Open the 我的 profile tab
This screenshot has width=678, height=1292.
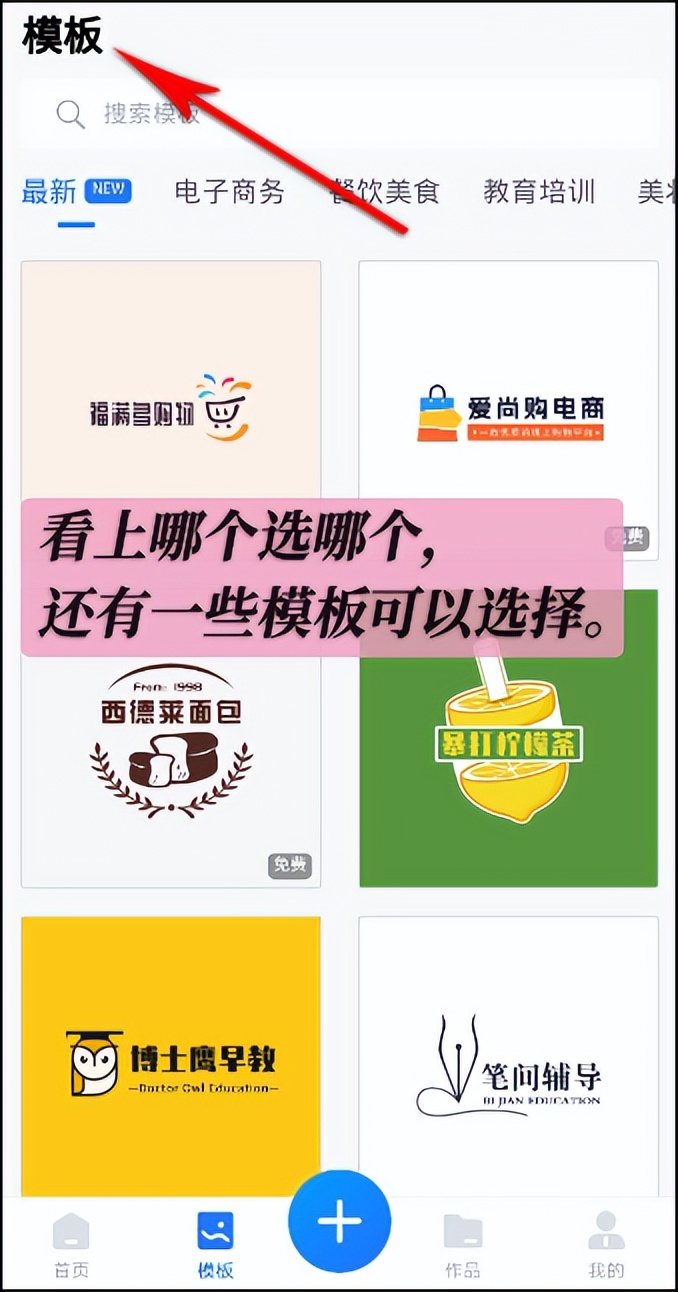pos(607,1245)
